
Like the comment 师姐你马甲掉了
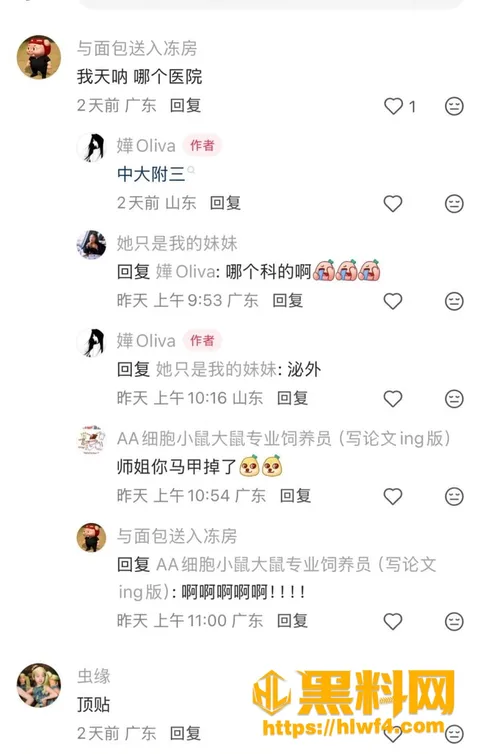(x=393, y=496)
